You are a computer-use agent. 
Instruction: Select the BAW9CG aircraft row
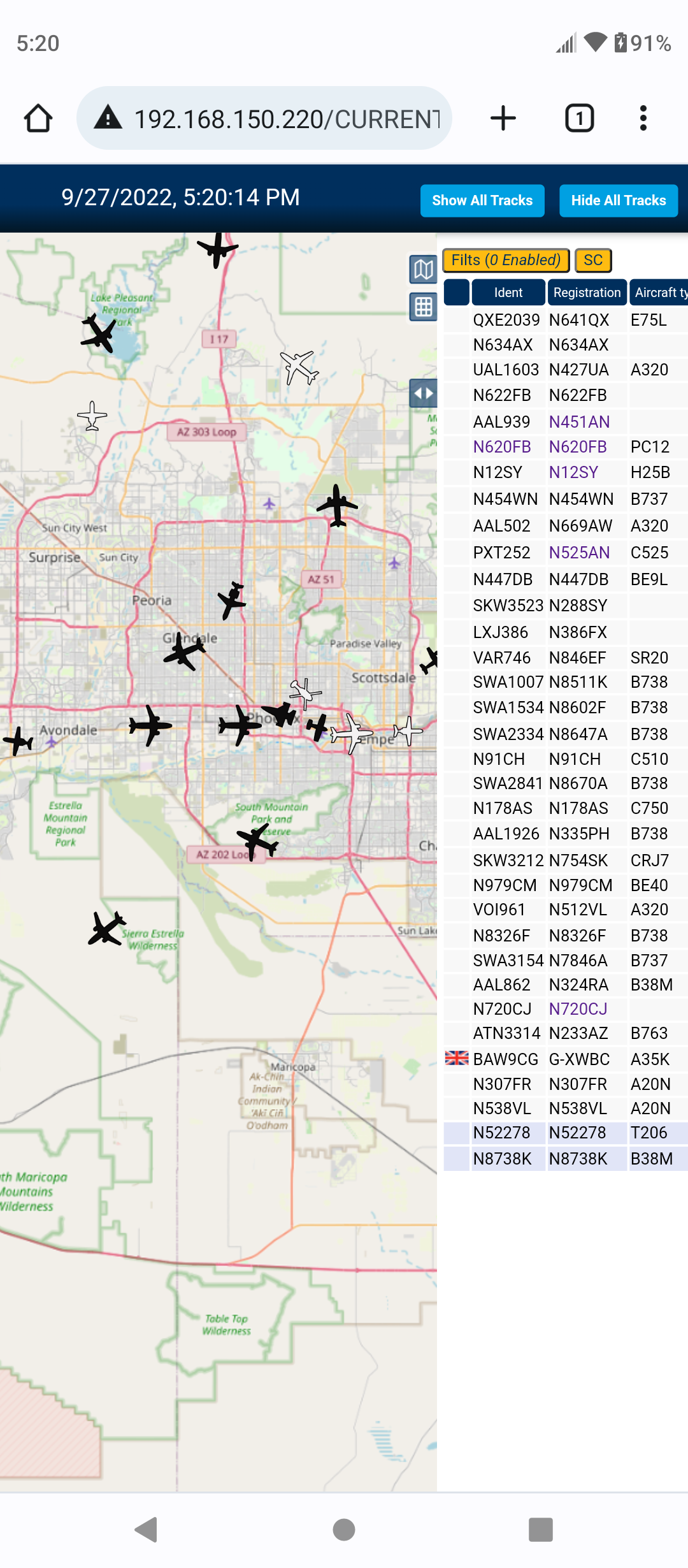coord(566,1059)
